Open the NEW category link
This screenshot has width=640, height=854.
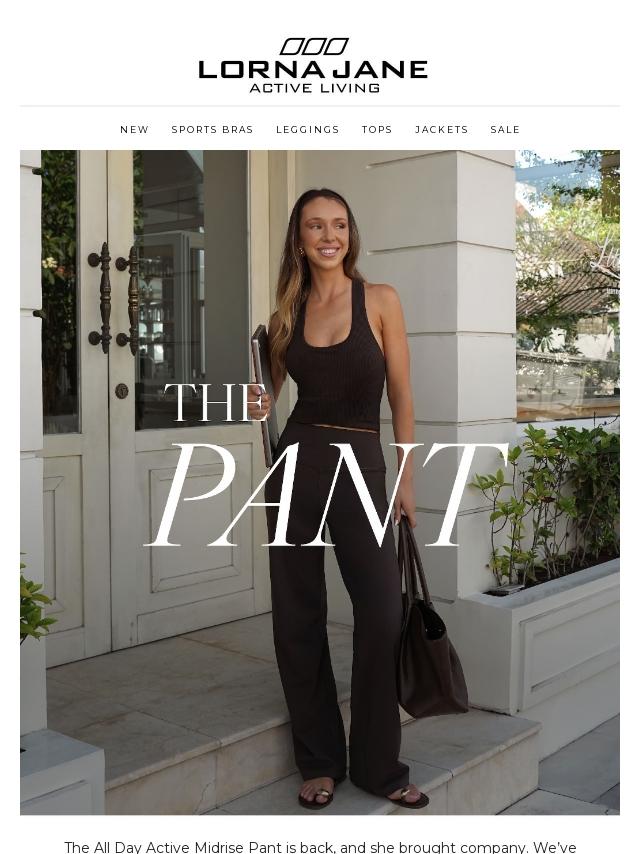point(134,130)
